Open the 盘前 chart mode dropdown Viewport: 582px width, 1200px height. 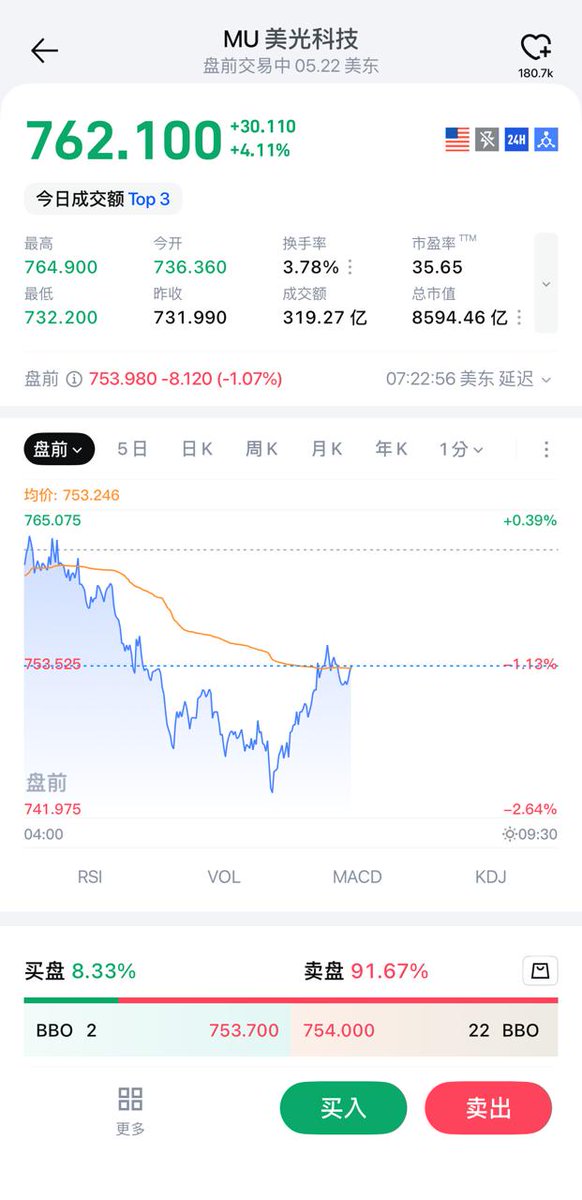pyautogui.click(x=59, y=449)
